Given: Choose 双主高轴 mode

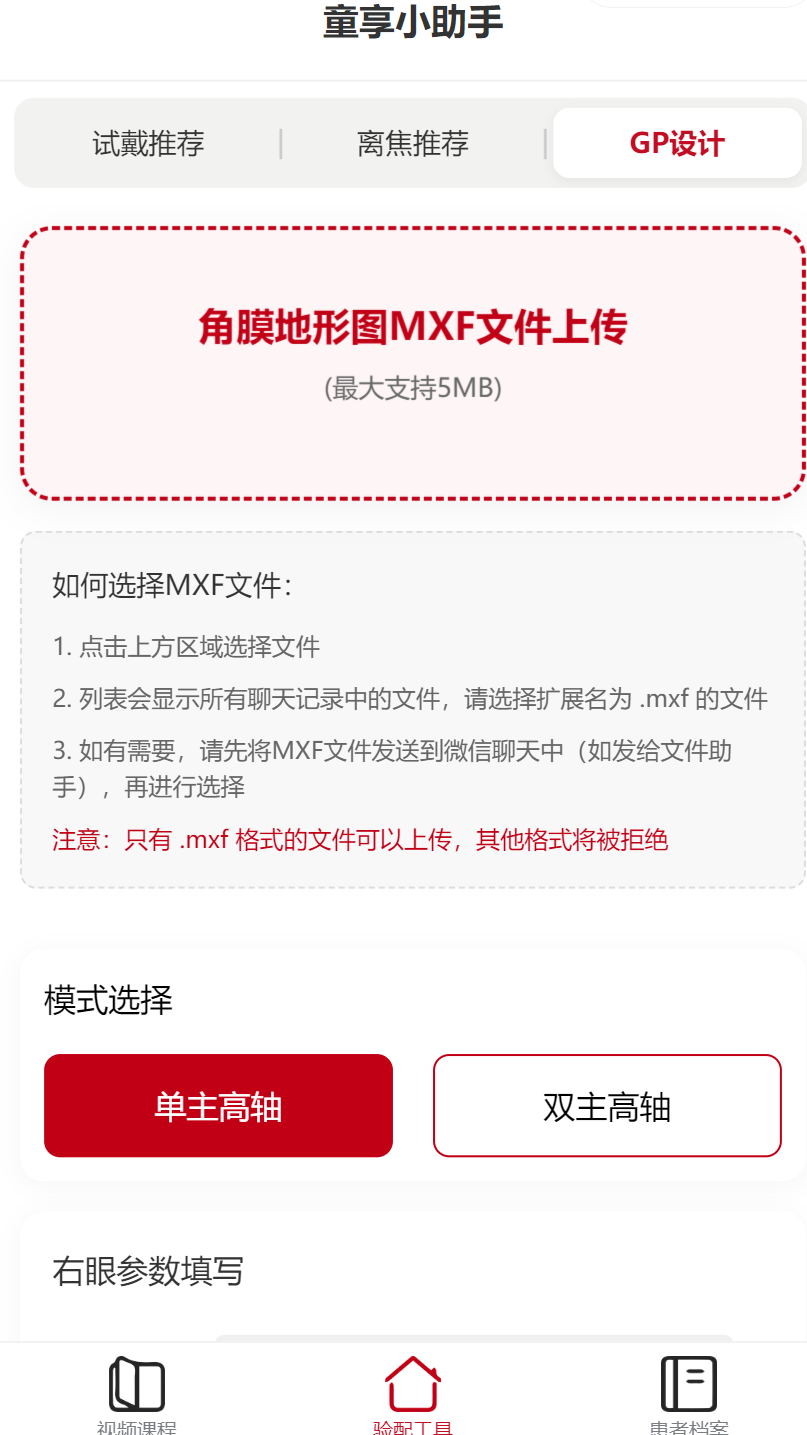Looking at the screenshot, I should tap(606, 1106).
